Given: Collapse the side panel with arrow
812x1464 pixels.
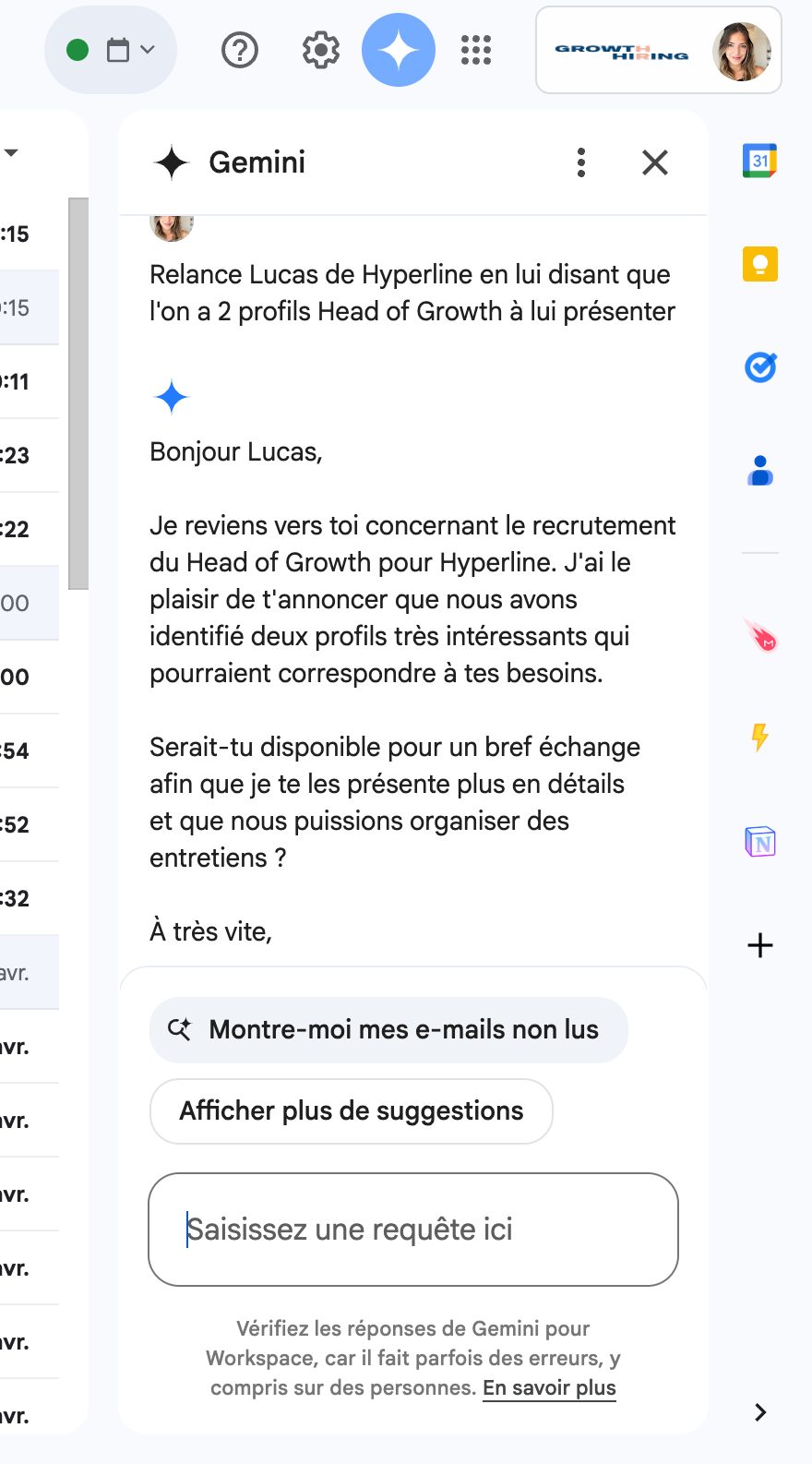Looking at the screenshot, I should [x=760, y=1412].
